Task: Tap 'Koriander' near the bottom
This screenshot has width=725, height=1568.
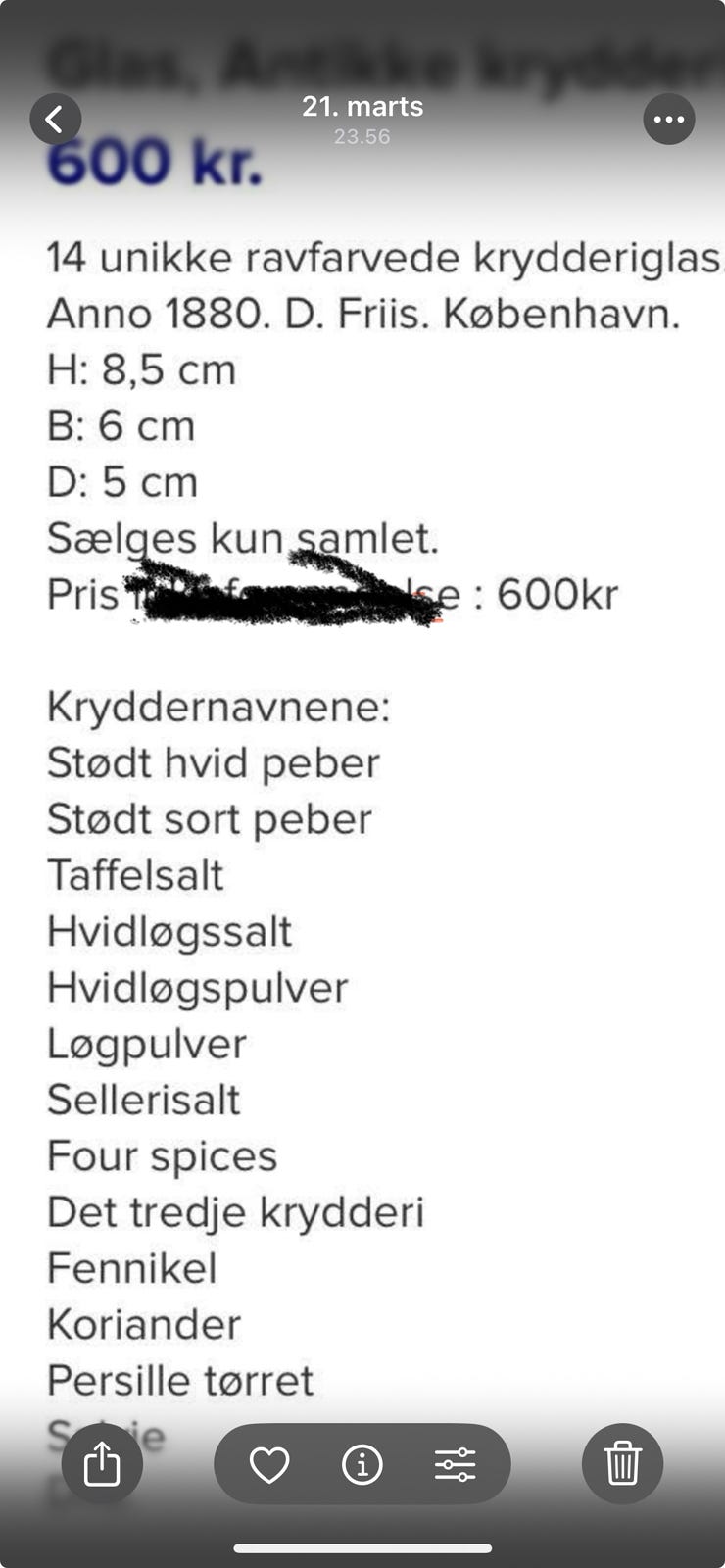Action: 143,1324
